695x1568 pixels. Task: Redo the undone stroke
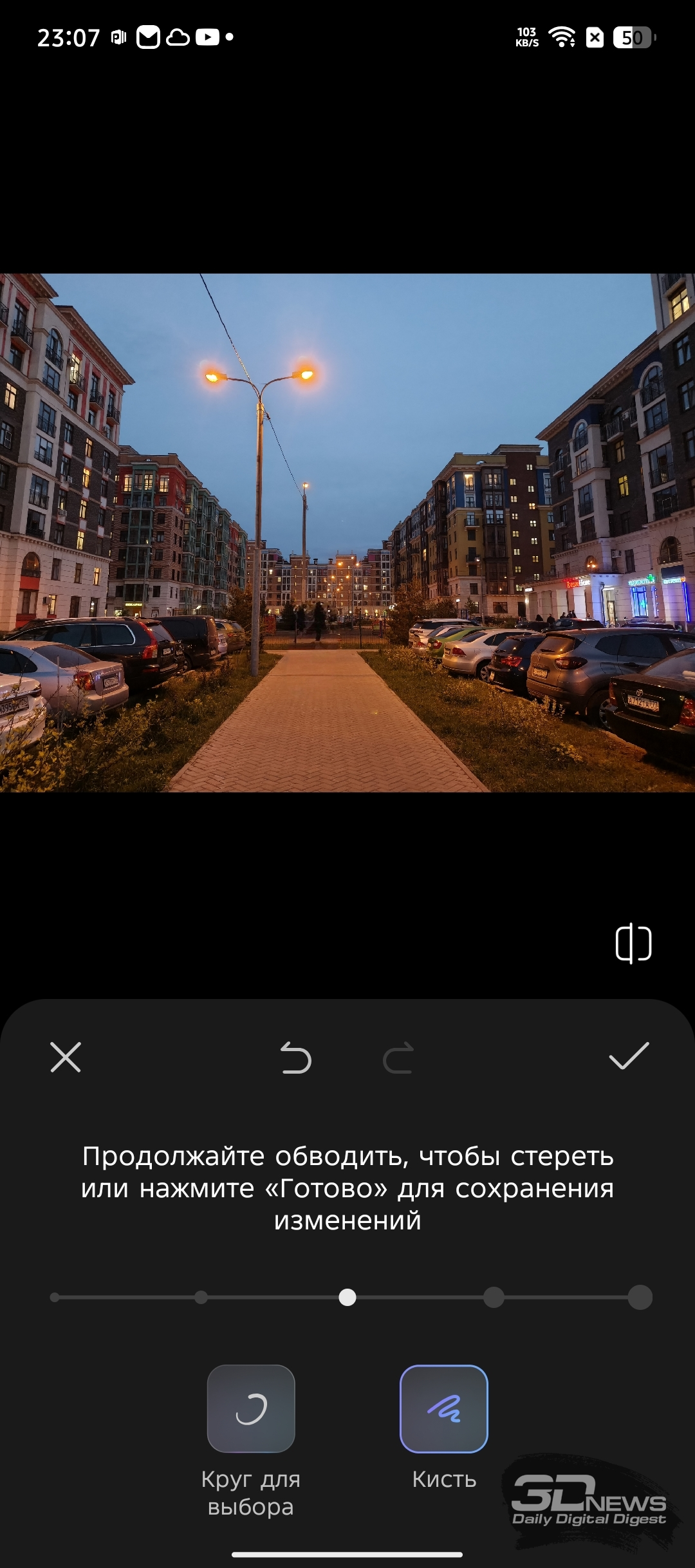[x=398, y=1058]
